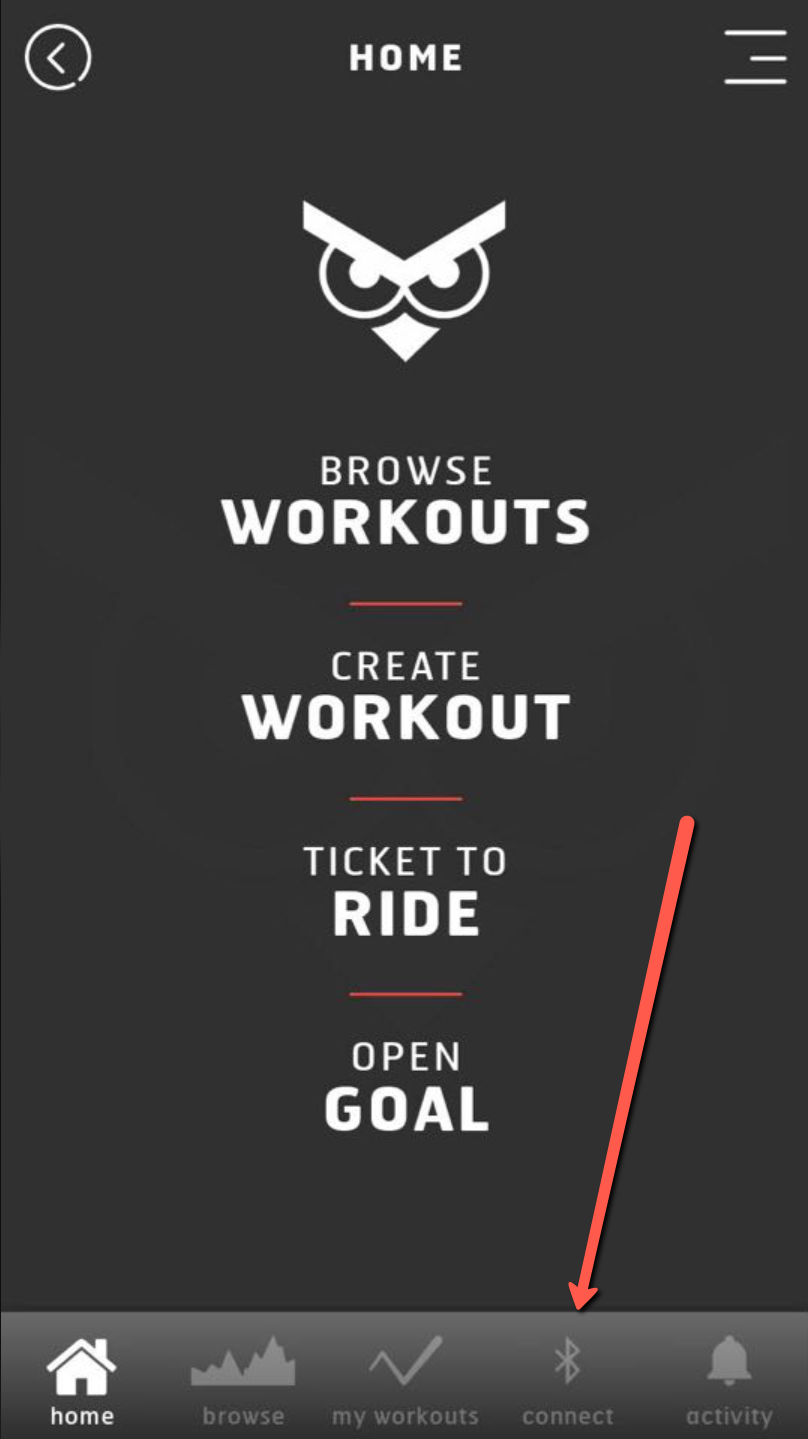
Task: Start Ticket to Ride
Action: click(405, 892)
